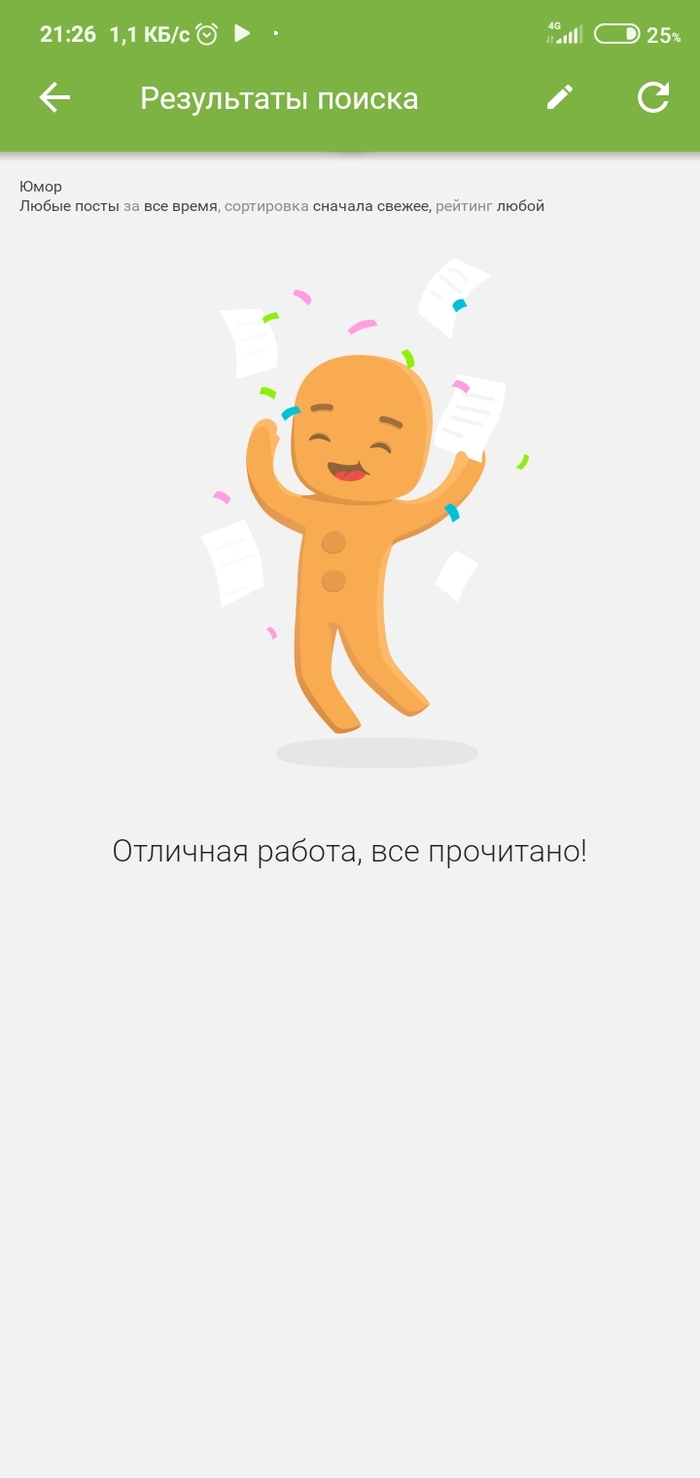This screenshot has width=700, height=1478.
Task: Edit the search filters with pencil icon
Action: 559,97
